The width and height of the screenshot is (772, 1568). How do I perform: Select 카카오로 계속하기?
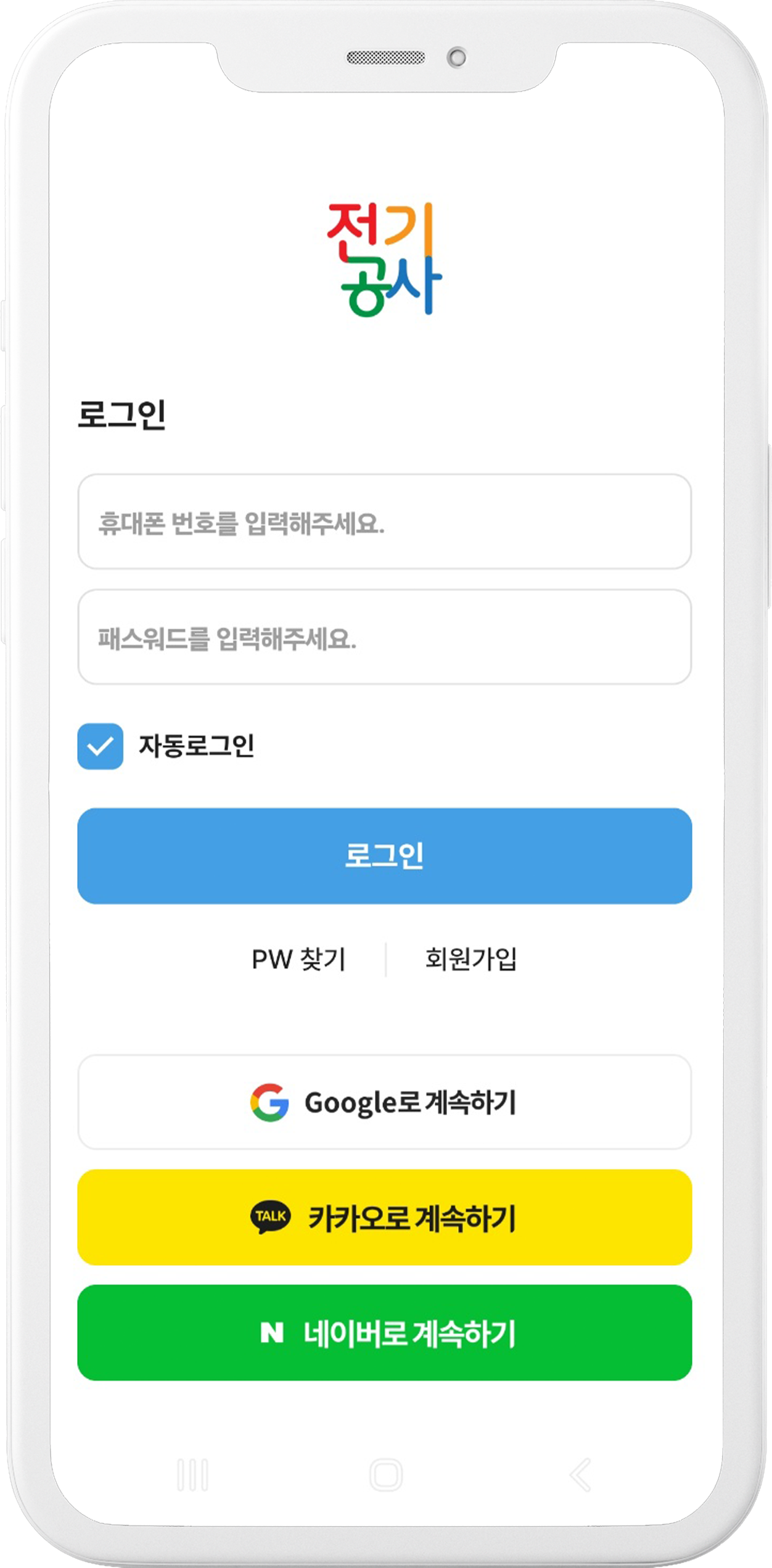[x=384, y=1218]
